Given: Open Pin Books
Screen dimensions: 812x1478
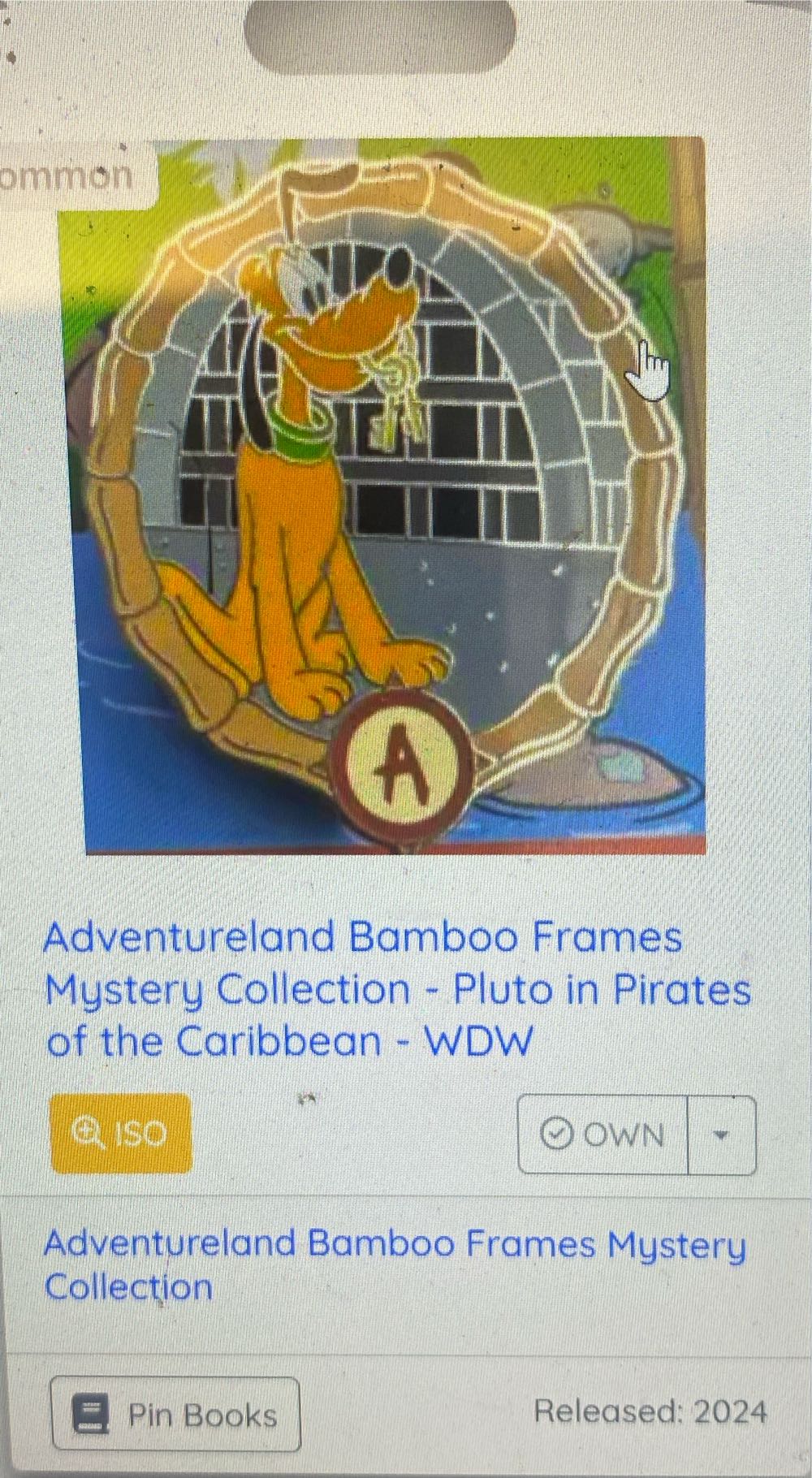Looking at the screenshot, I should (175, 1414).
